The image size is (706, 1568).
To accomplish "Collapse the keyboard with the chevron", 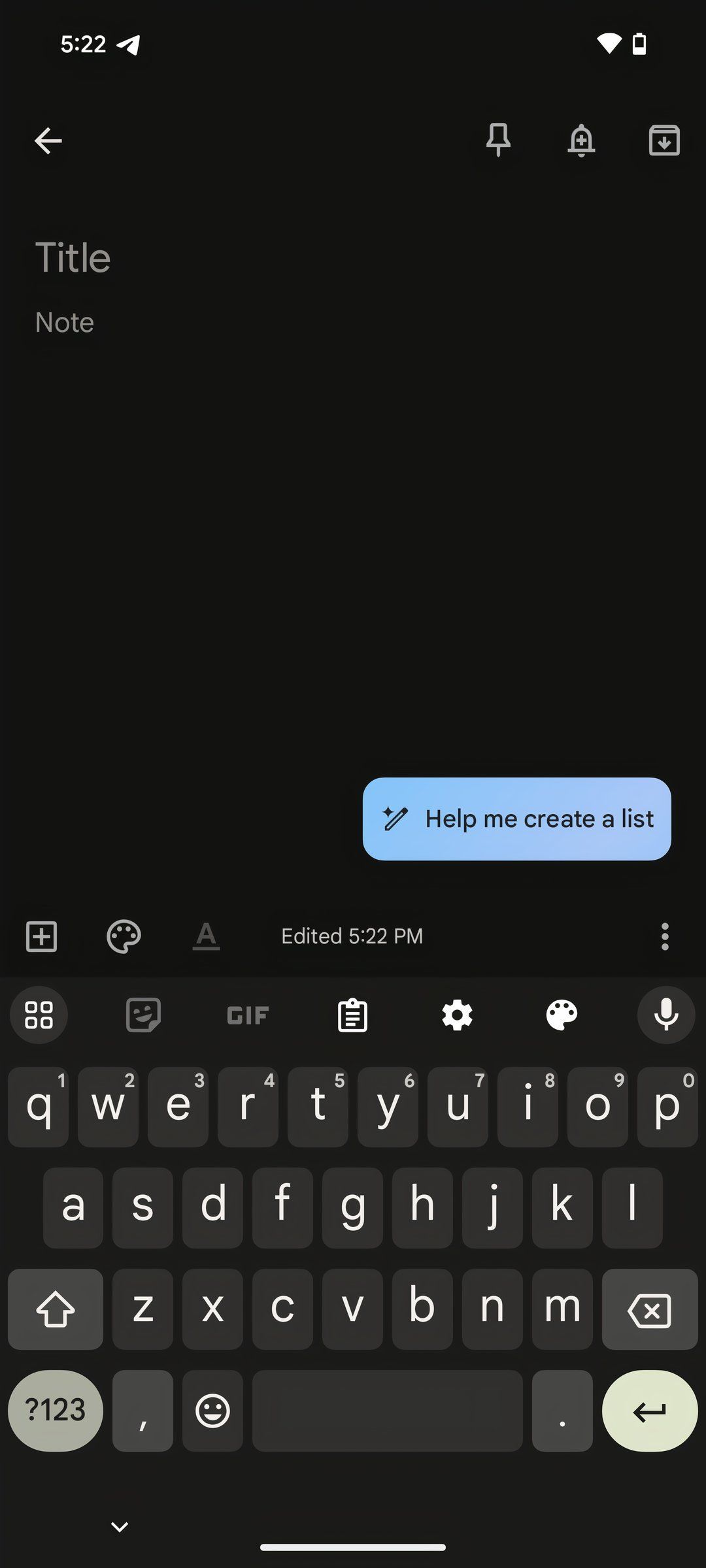I will click(118, 1526).
